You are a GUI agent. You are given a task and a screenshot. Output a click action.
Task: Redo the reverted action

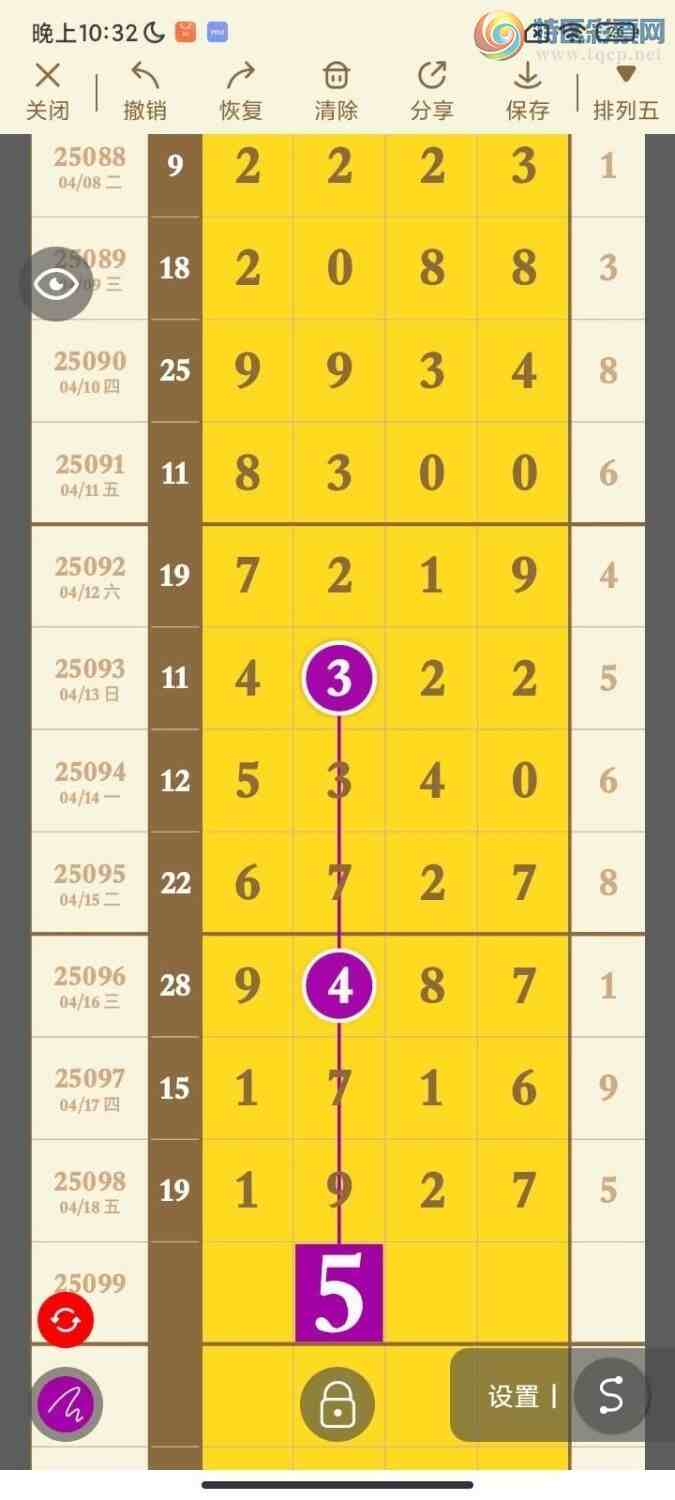[x=240, y=90]
